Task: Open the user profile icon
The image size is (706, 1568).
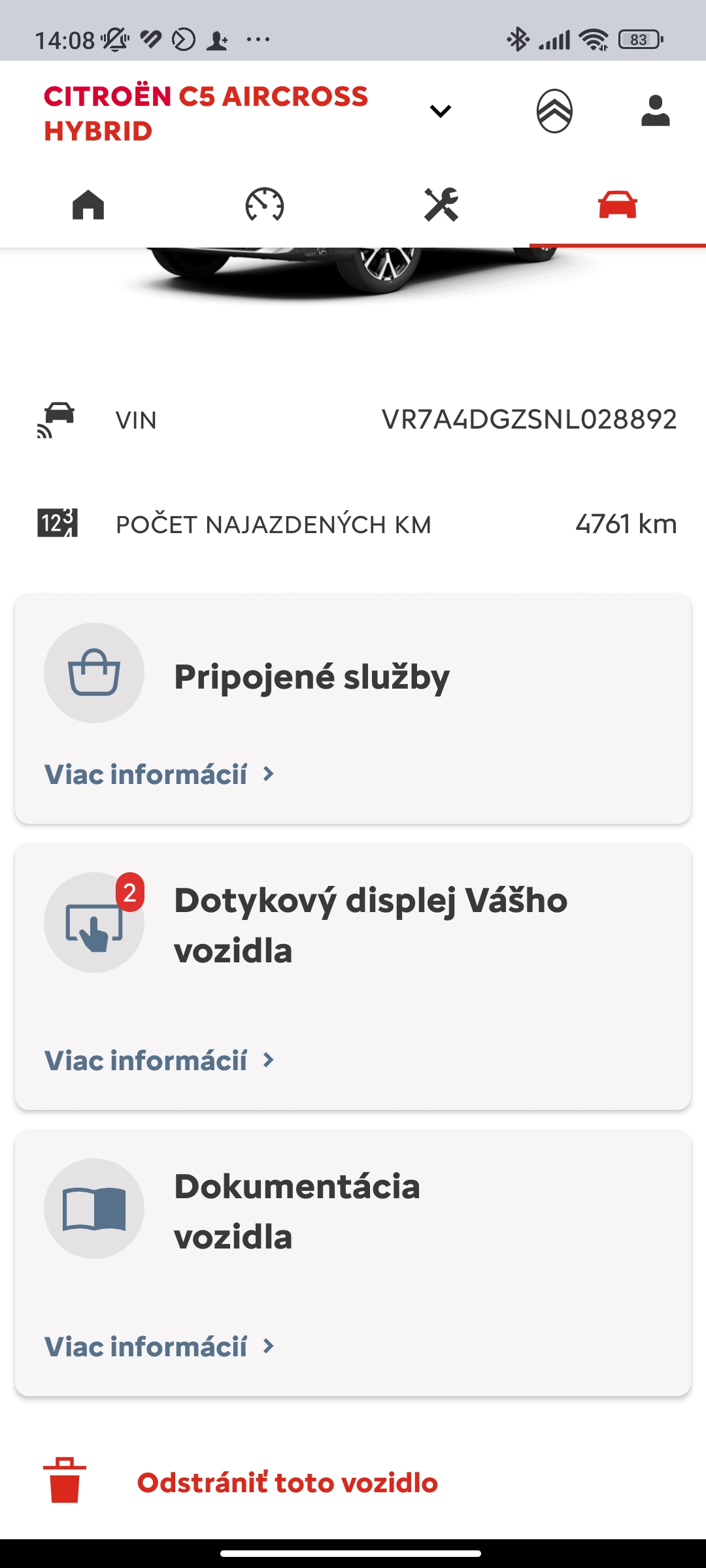Action: click(655, 110)
